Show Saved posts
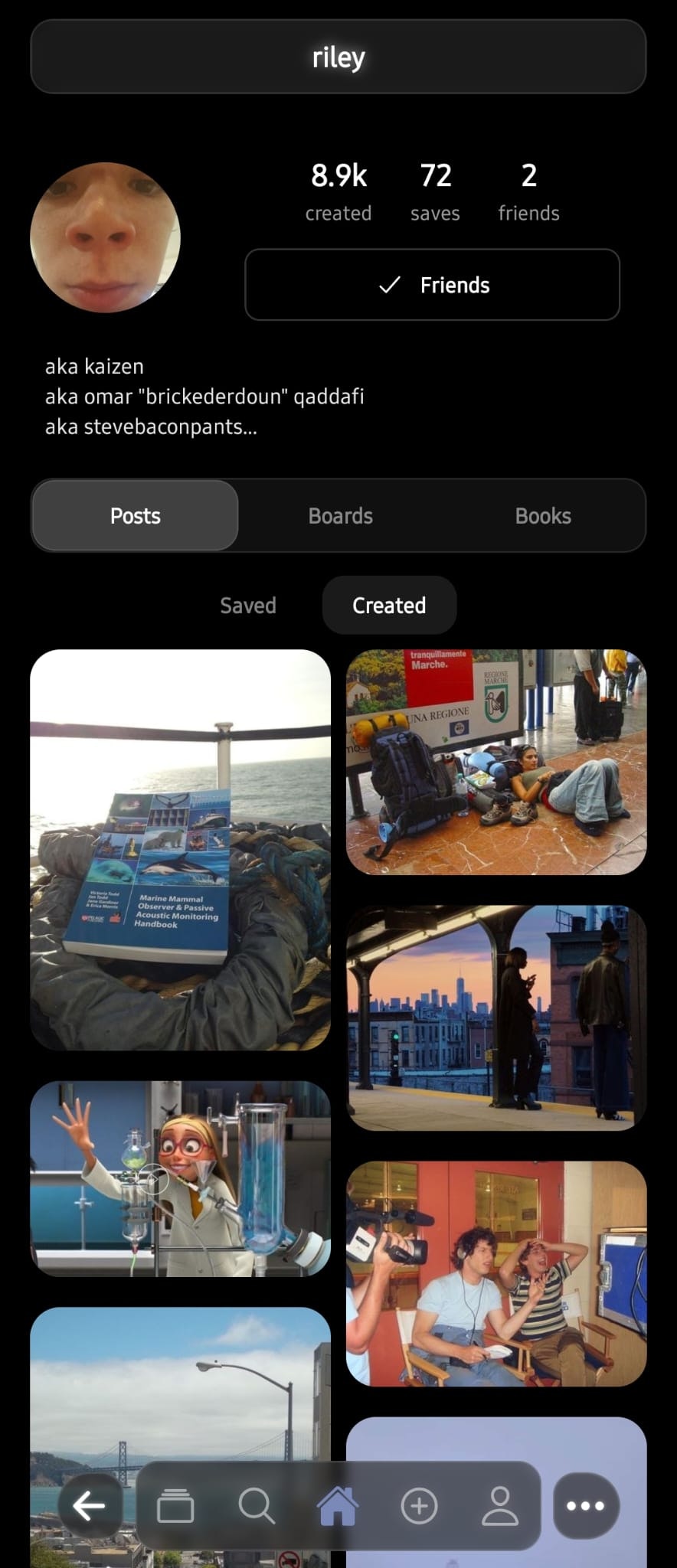Screen dimensions: 677x1568 pyautogui.click(x=247, y=606)
